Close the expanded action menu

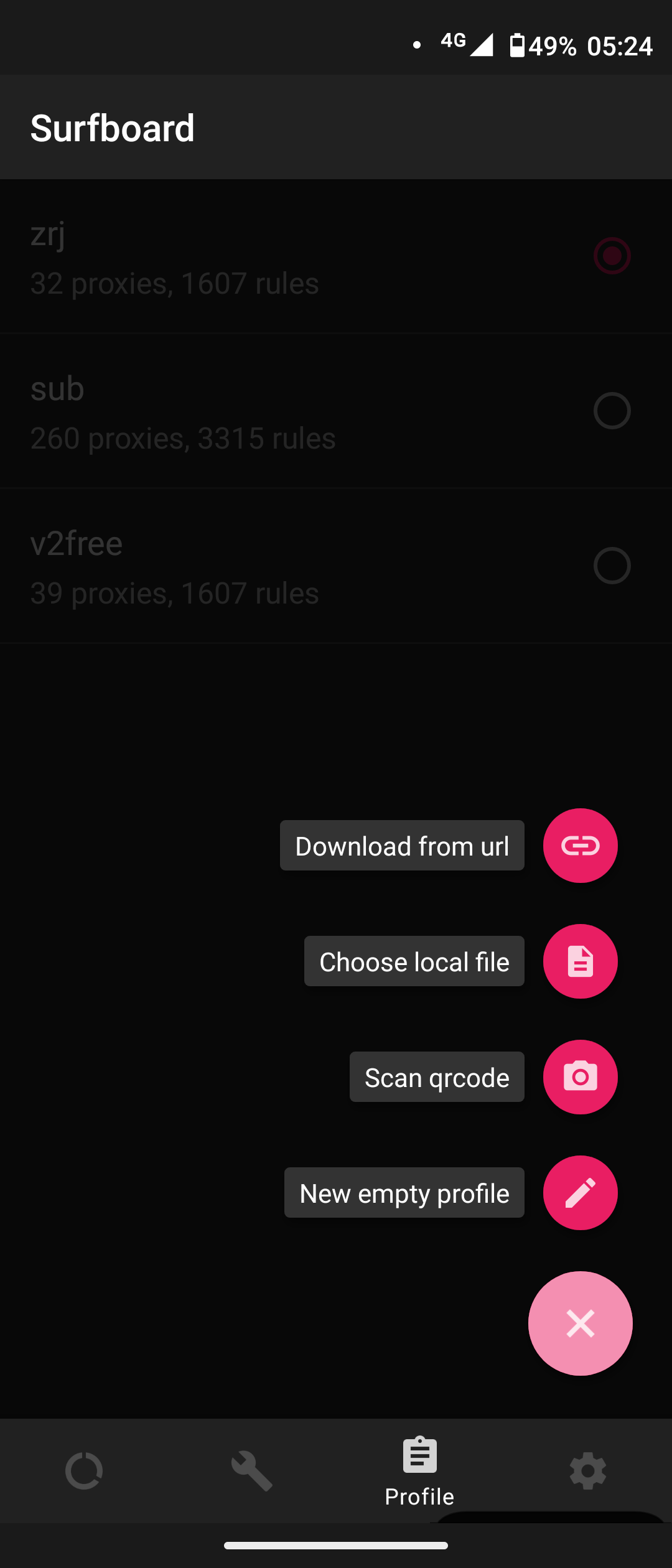pos(580,1323)
